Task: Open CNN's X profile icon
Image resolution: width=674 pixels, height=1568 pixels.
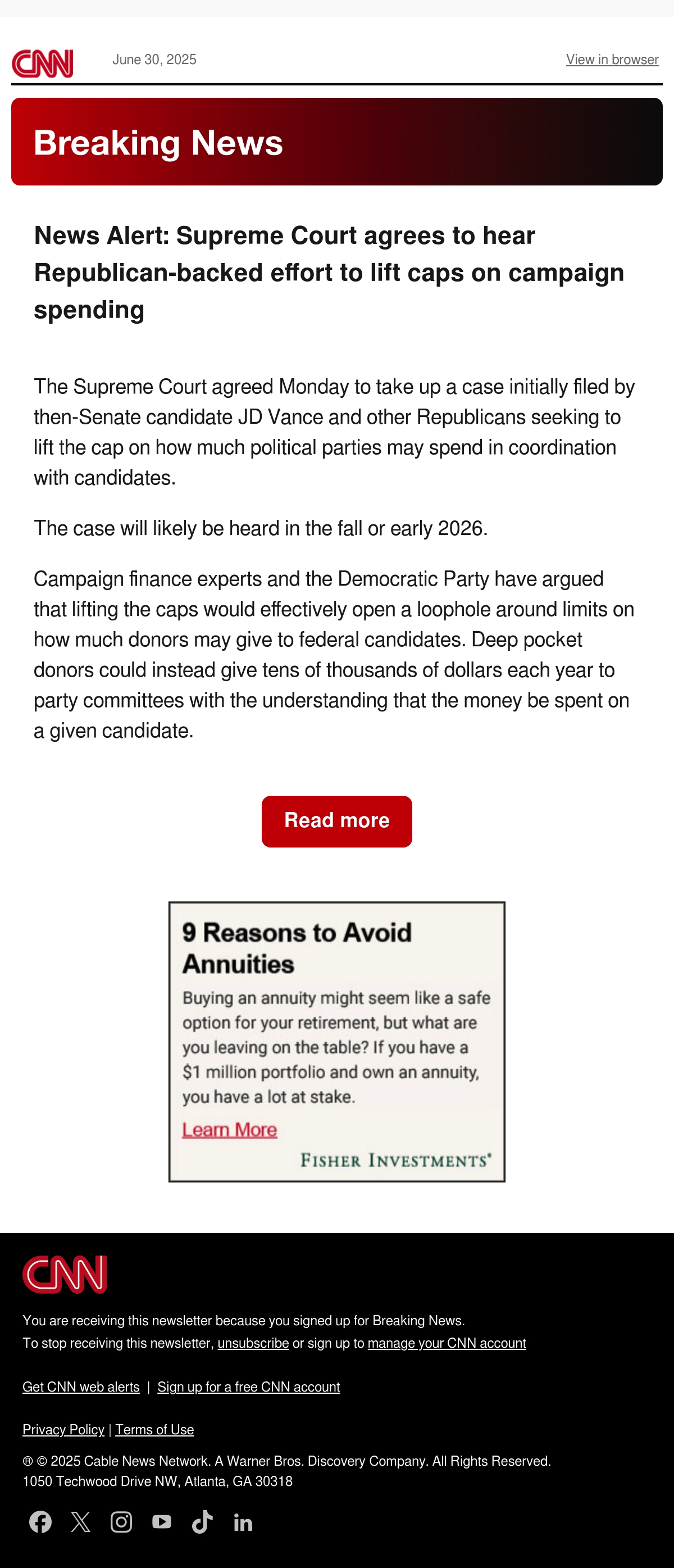Action: point(81,1522)
